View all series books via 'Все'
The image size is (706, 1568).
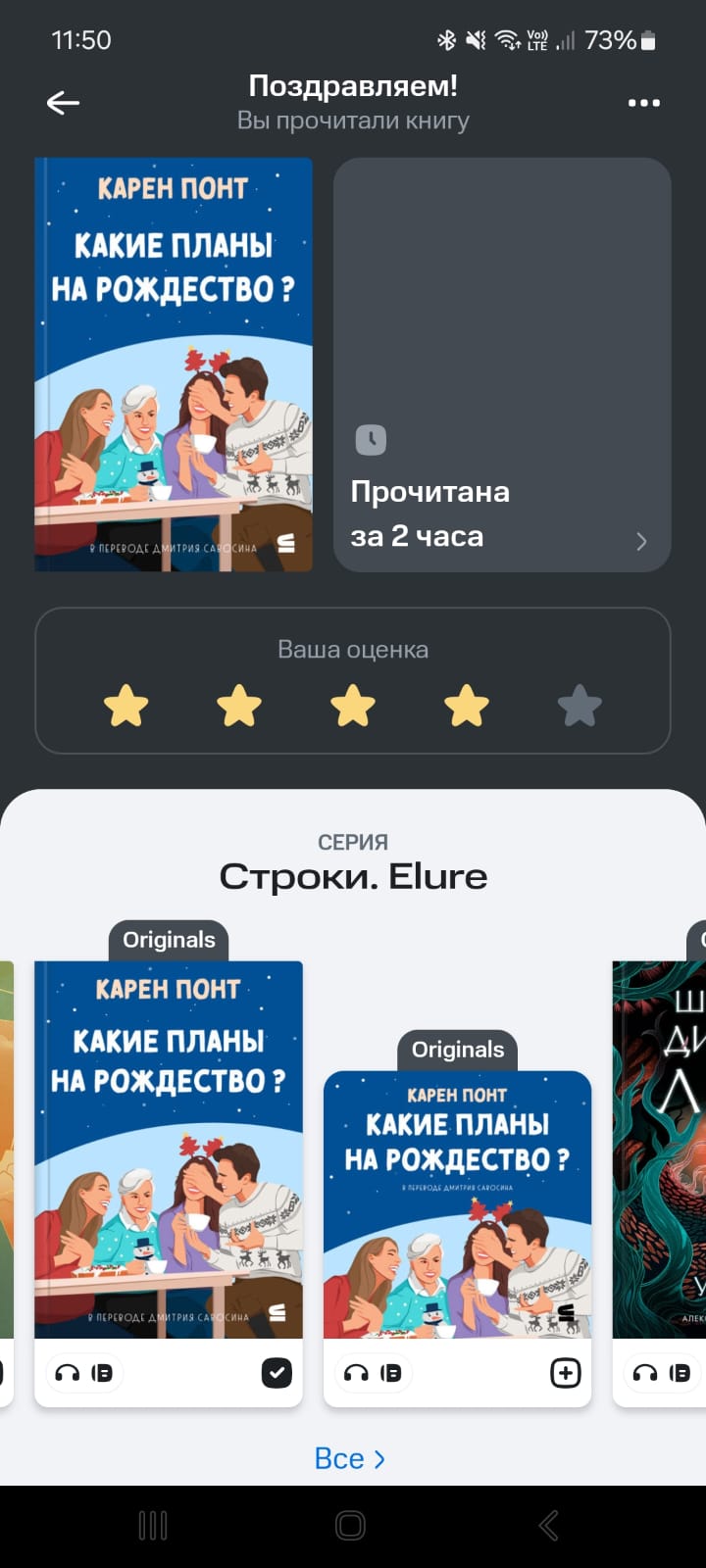coord(350,1458)
